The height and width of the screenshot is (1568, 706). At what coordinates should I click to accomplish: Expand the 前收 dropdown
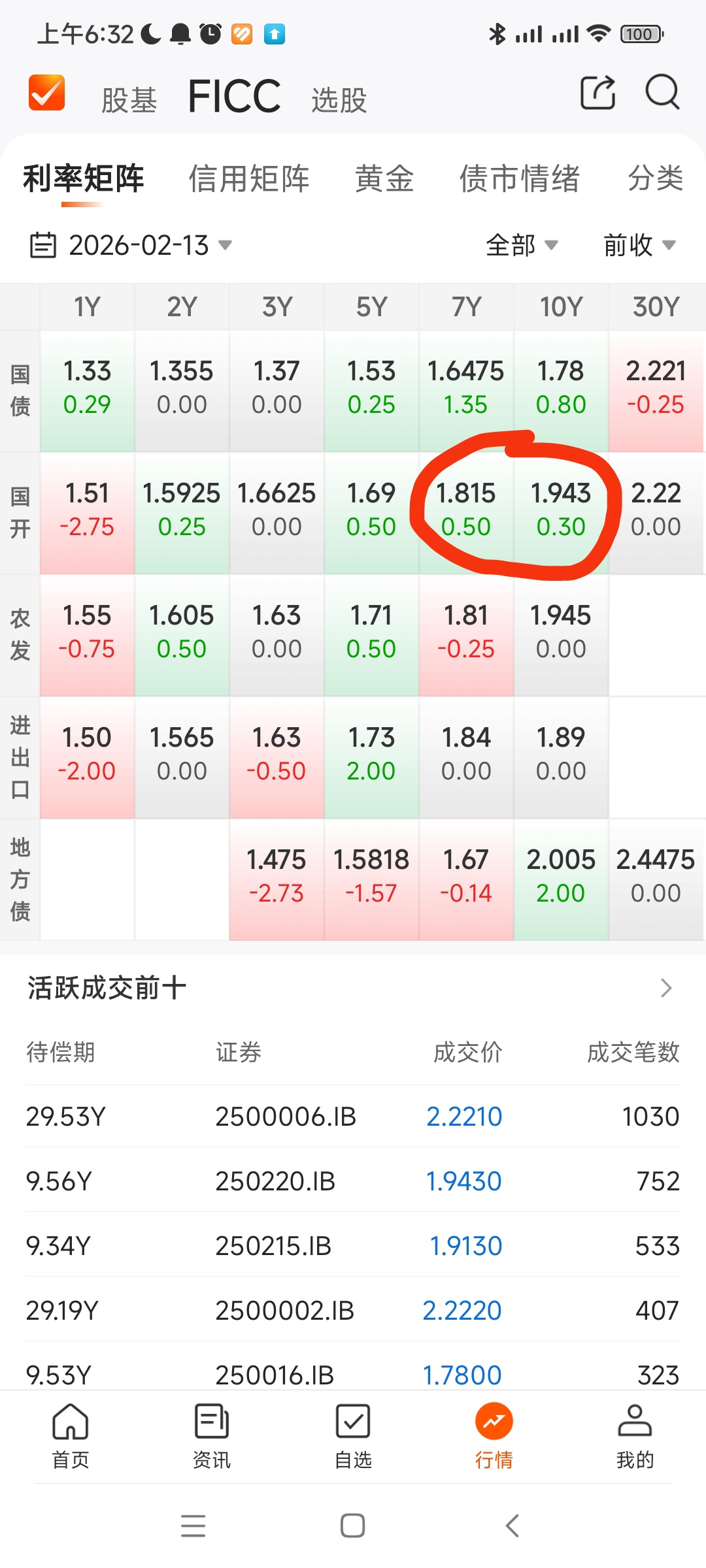pyautogui.click(x=639, y=246)
